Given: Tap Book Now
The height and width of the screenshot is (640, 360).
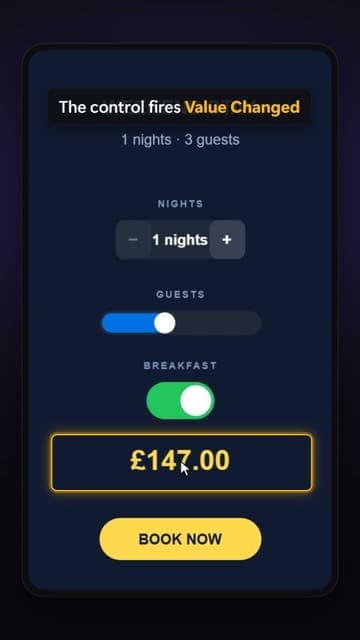Looking at the screenshot, I should (180, 539).
